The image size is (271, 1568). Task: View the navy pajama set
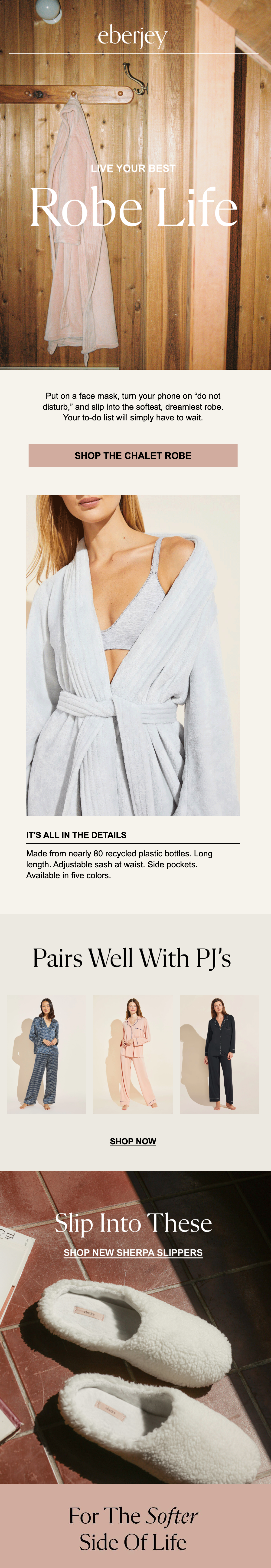tap(219, 1054)
